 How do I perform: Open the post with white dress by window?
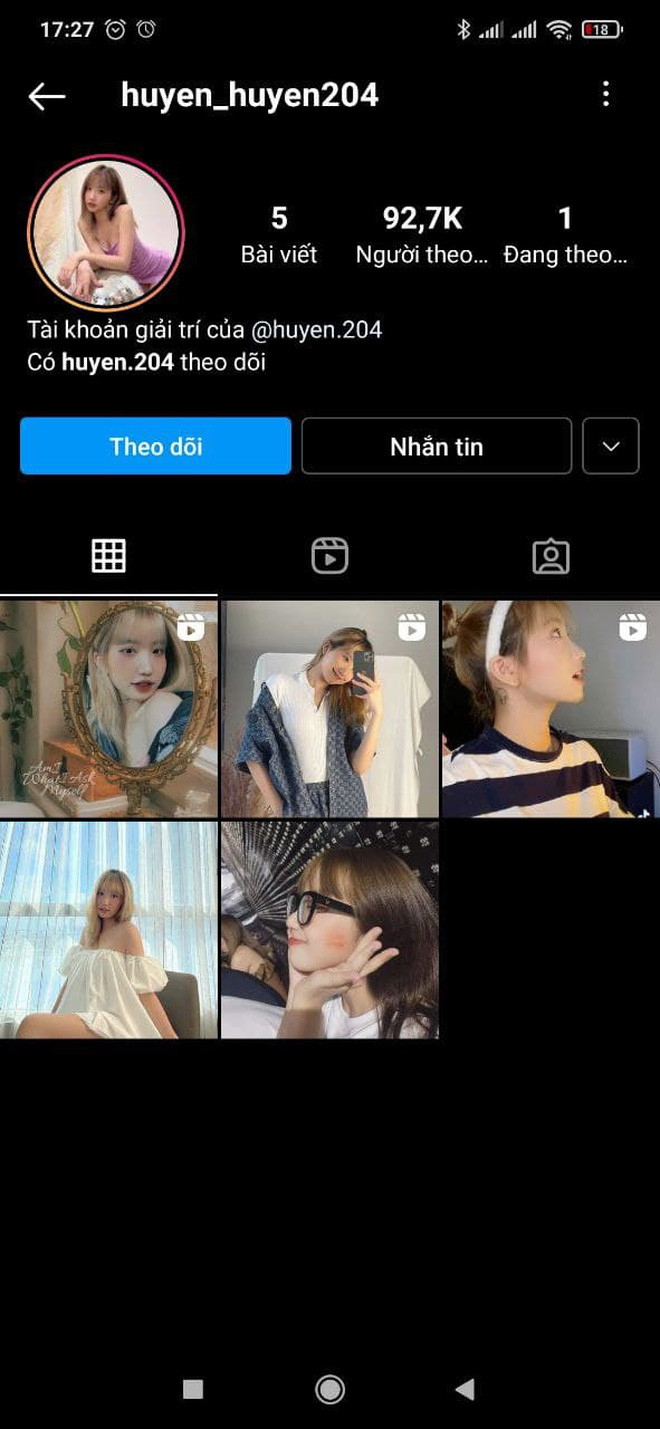click(108, 930)
